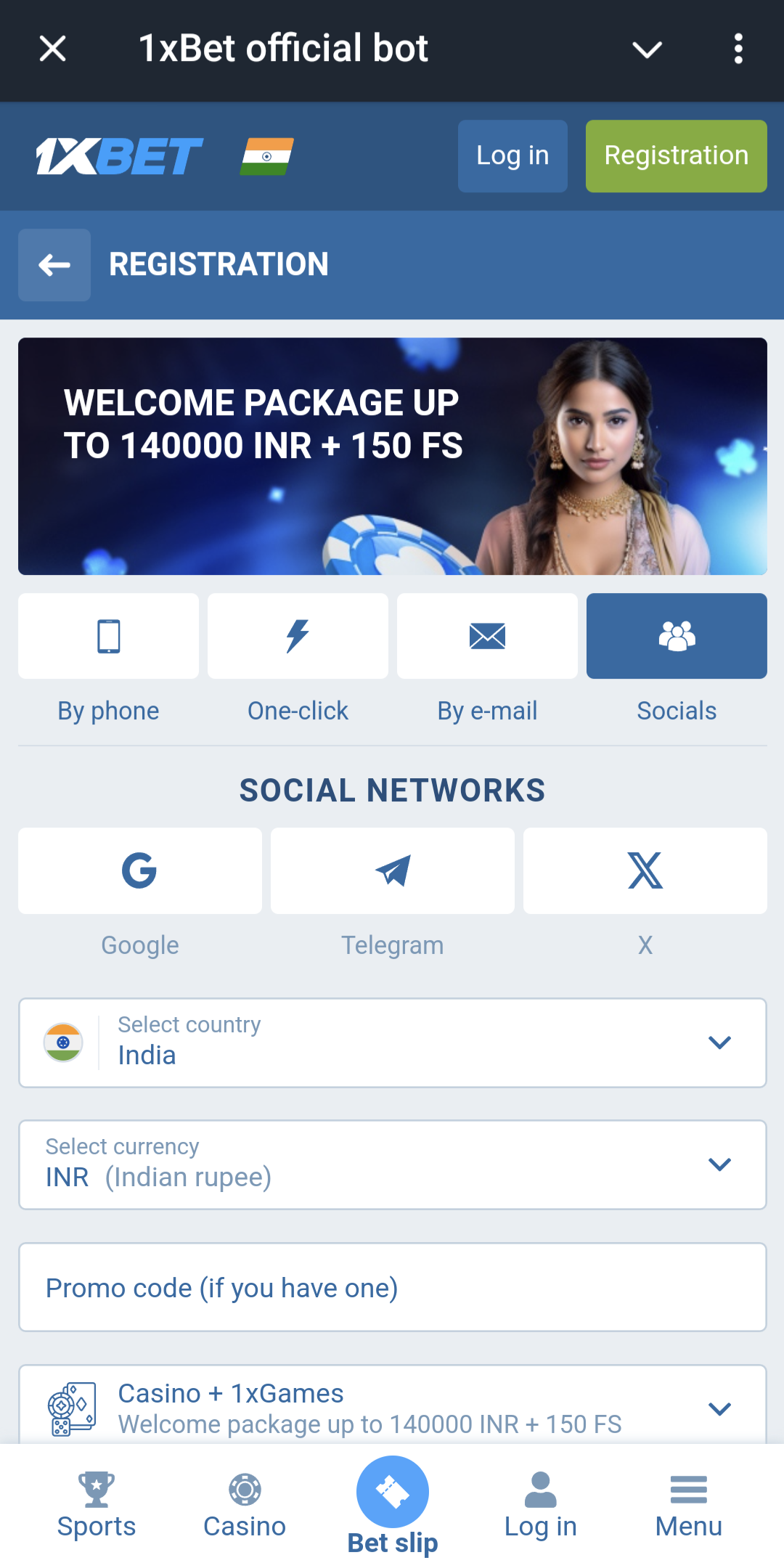The height and width of the screenshot is (1563, 784).
Task: Open the Select currency dropdown
Action: [x=392, y=1164]
